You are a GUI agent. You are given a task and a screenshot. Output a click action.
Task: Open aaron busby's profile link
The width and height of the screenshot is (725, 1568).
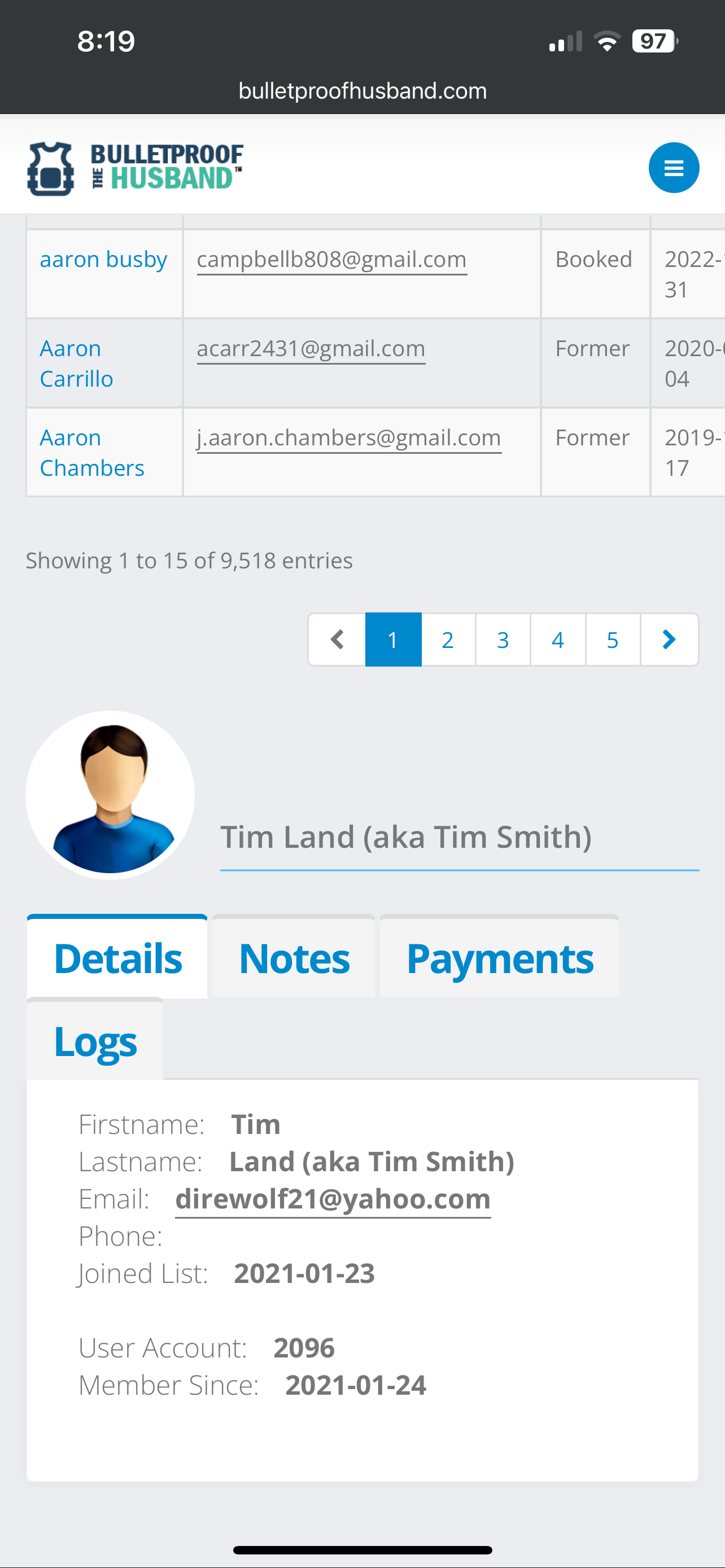pos(103,259)
